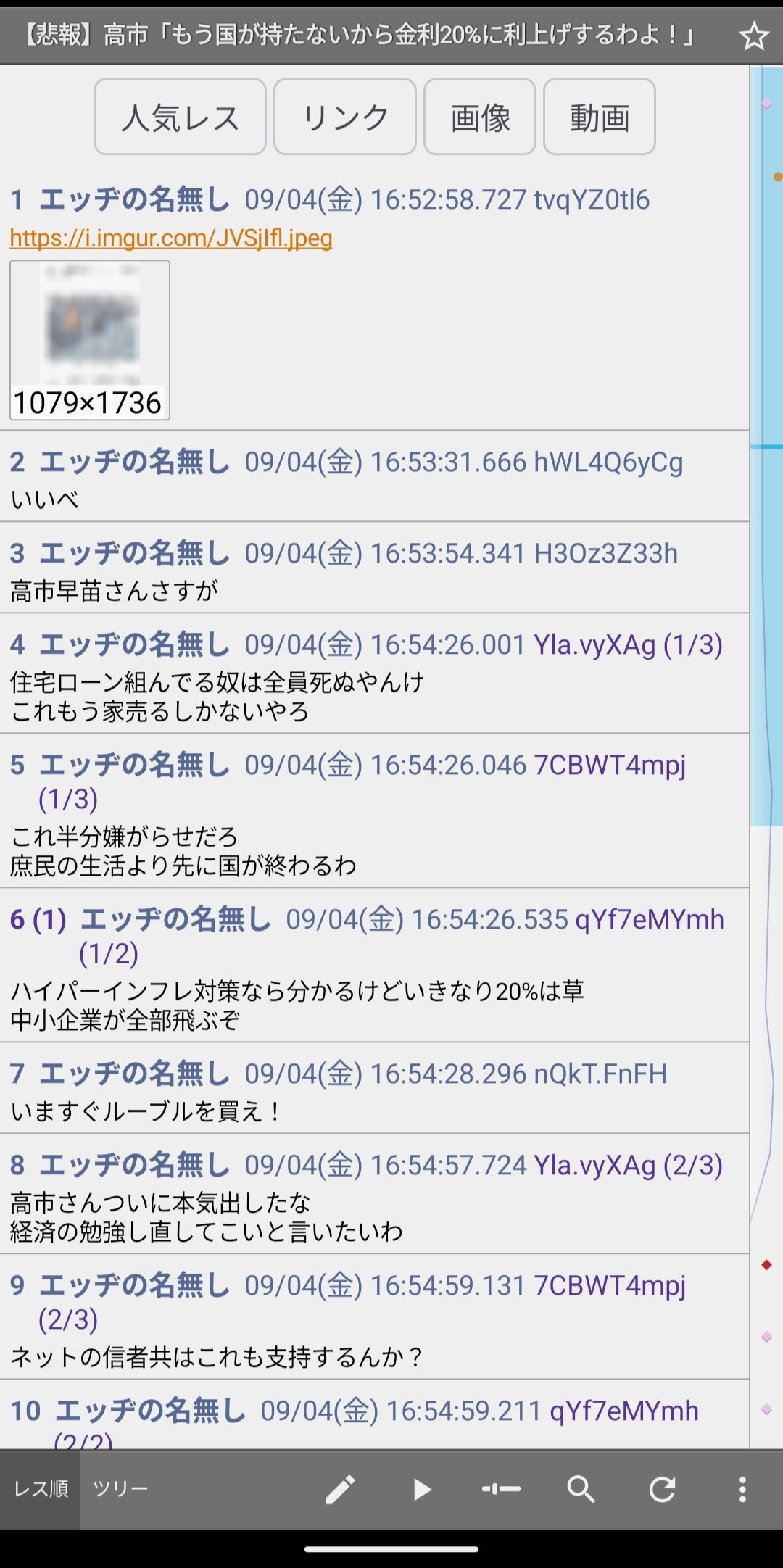Reload the thread

tap(662, 1490)
